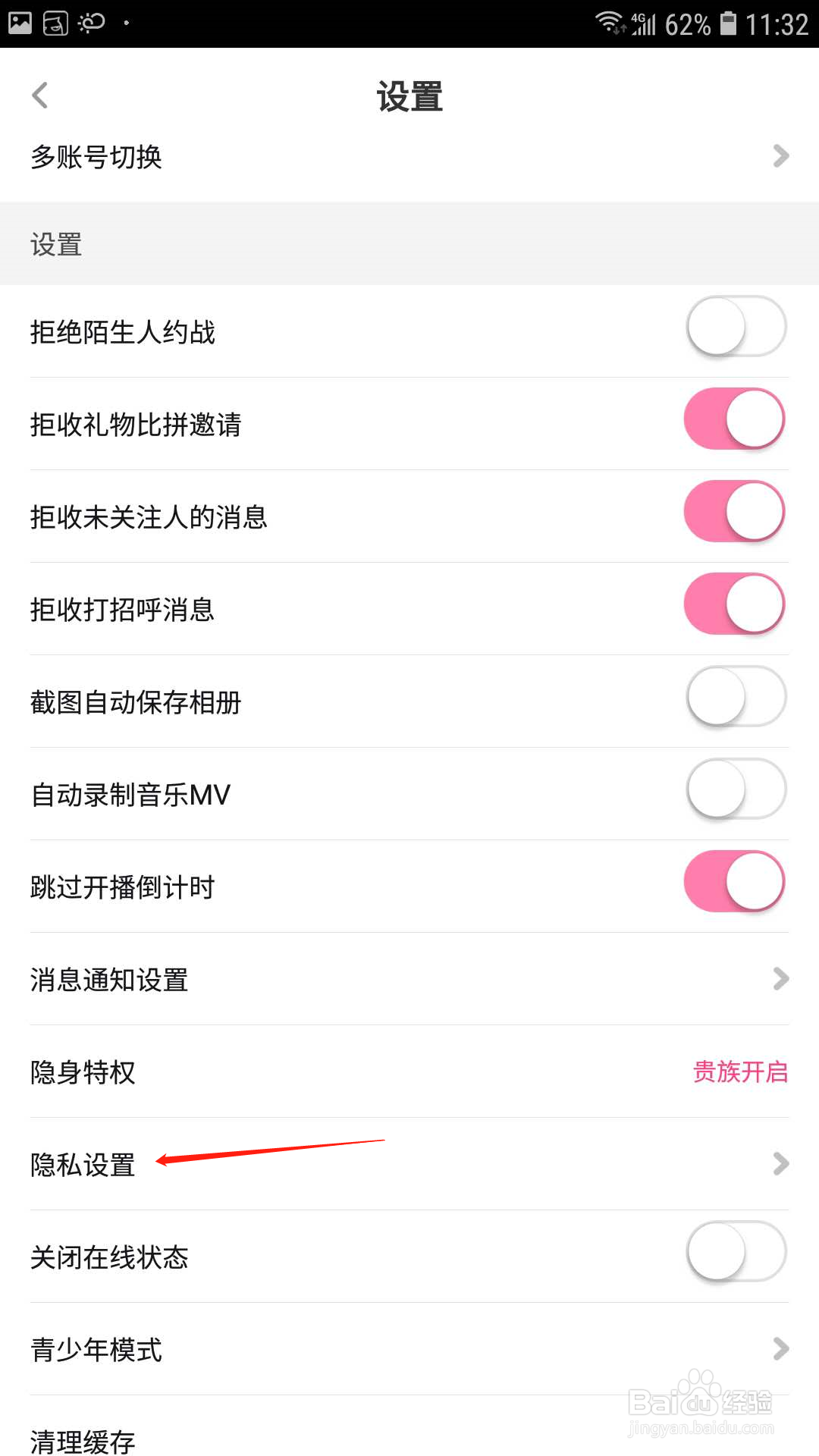Viewport: 819px width, 1456px height.
Task: Enable 自动录制音乐MV
Action: point(736,789)
